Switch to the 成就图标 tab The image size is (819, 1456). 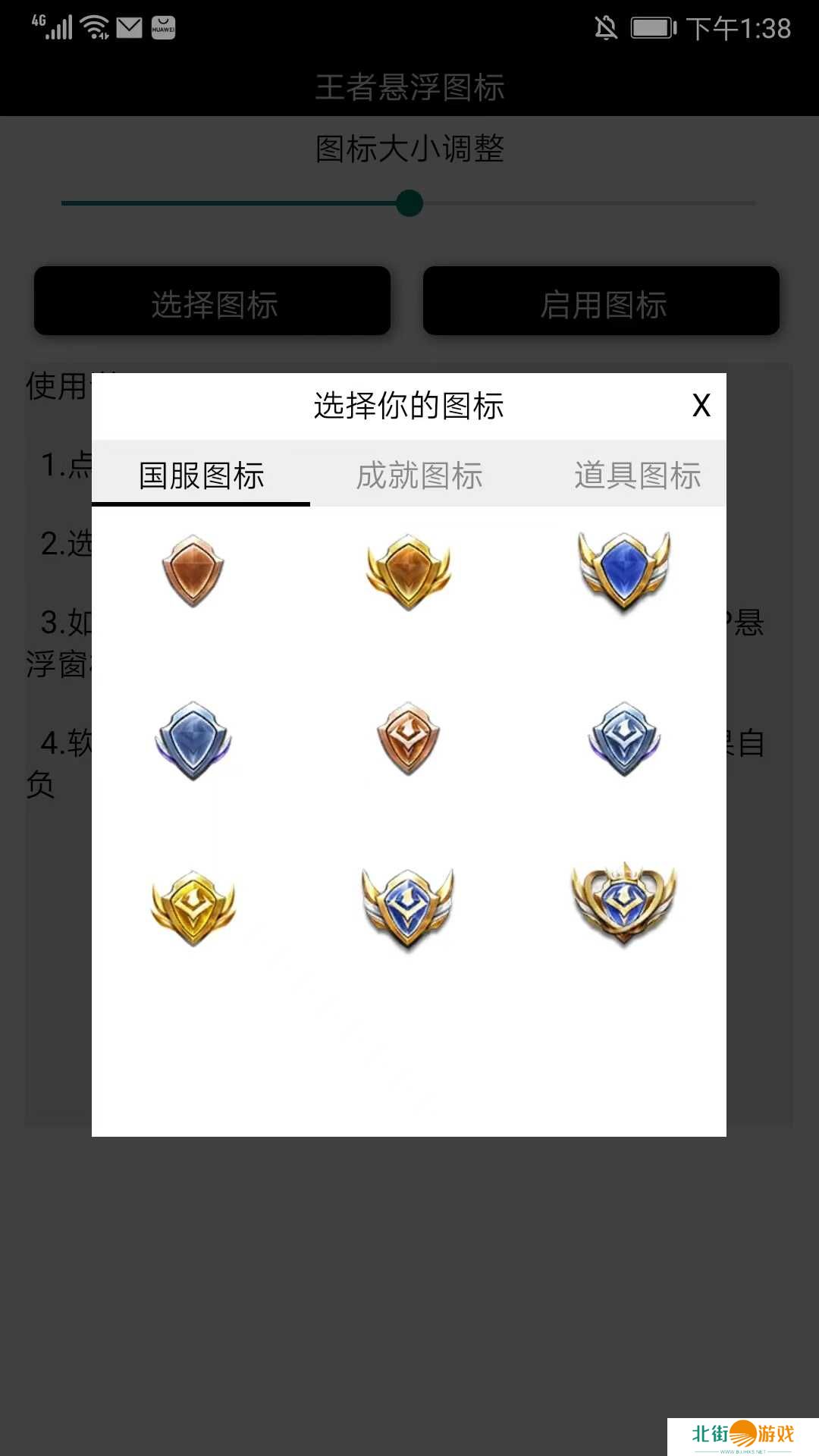419,475
